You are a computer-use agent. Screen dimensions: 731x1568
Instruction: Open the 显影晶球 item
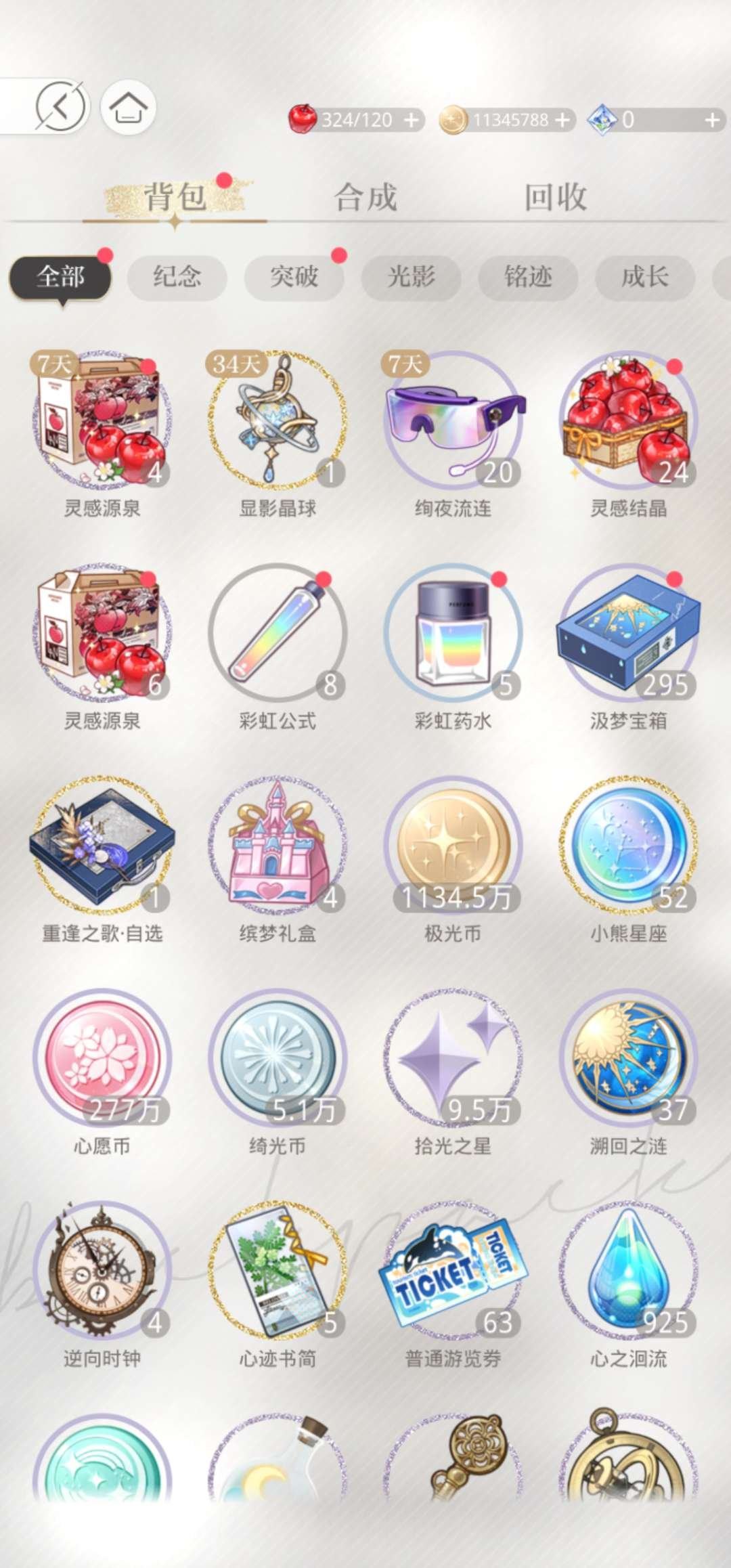(278, 420)
